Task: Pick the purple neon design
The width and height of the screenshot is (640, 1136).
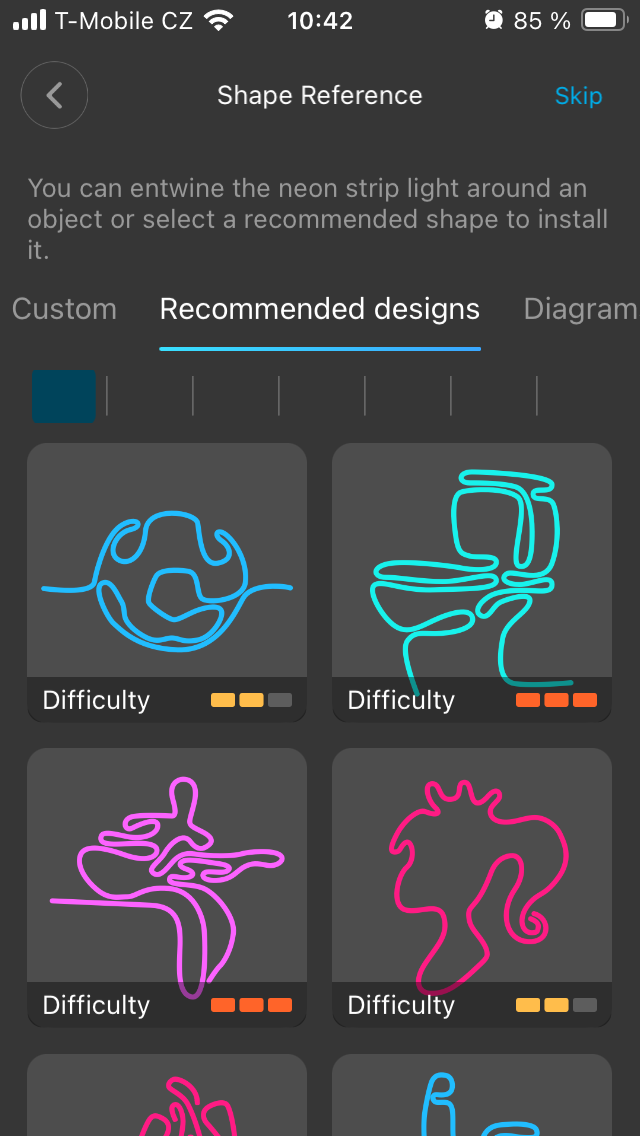Action: click(x=167, y=886)
